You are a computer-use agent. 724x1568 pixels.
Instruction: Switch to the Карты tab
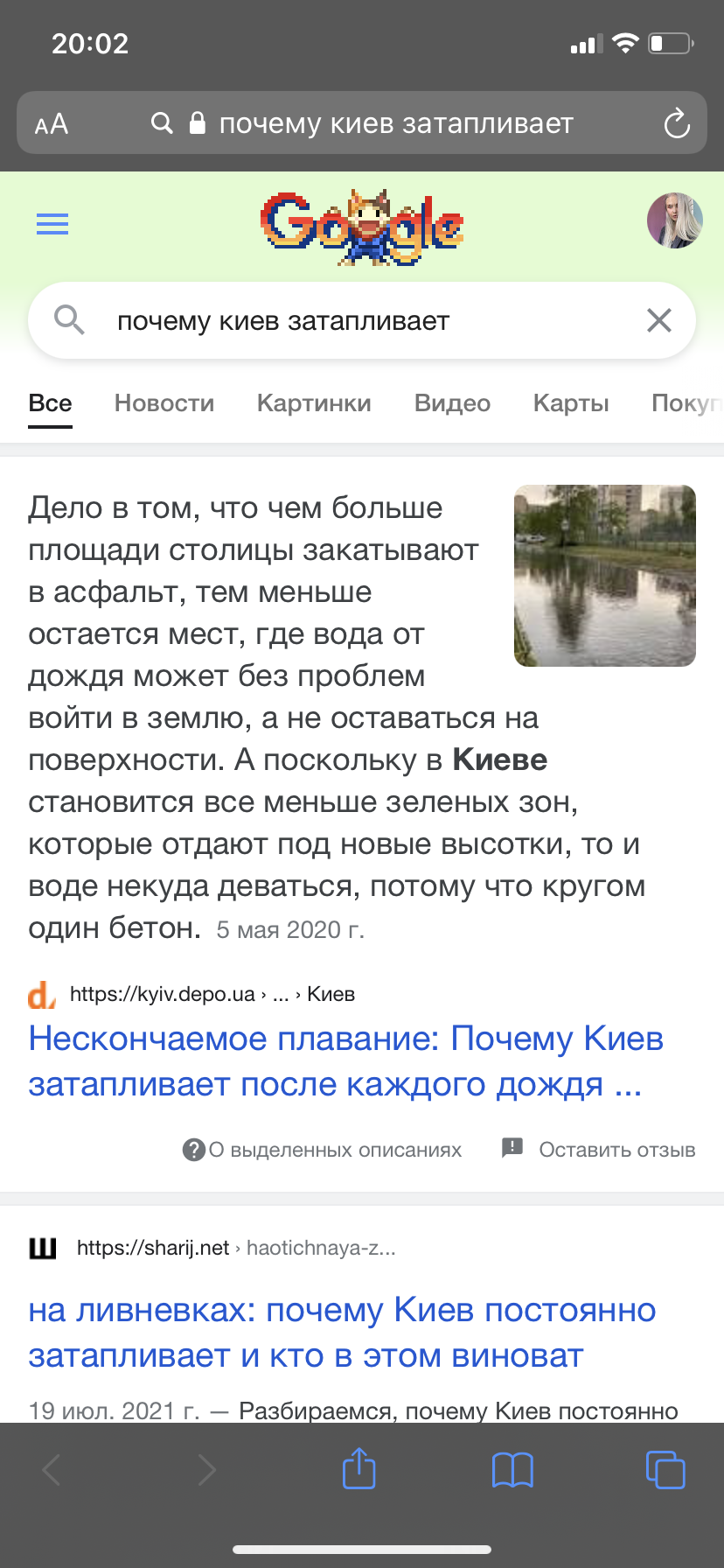click(x=571, y=403)
